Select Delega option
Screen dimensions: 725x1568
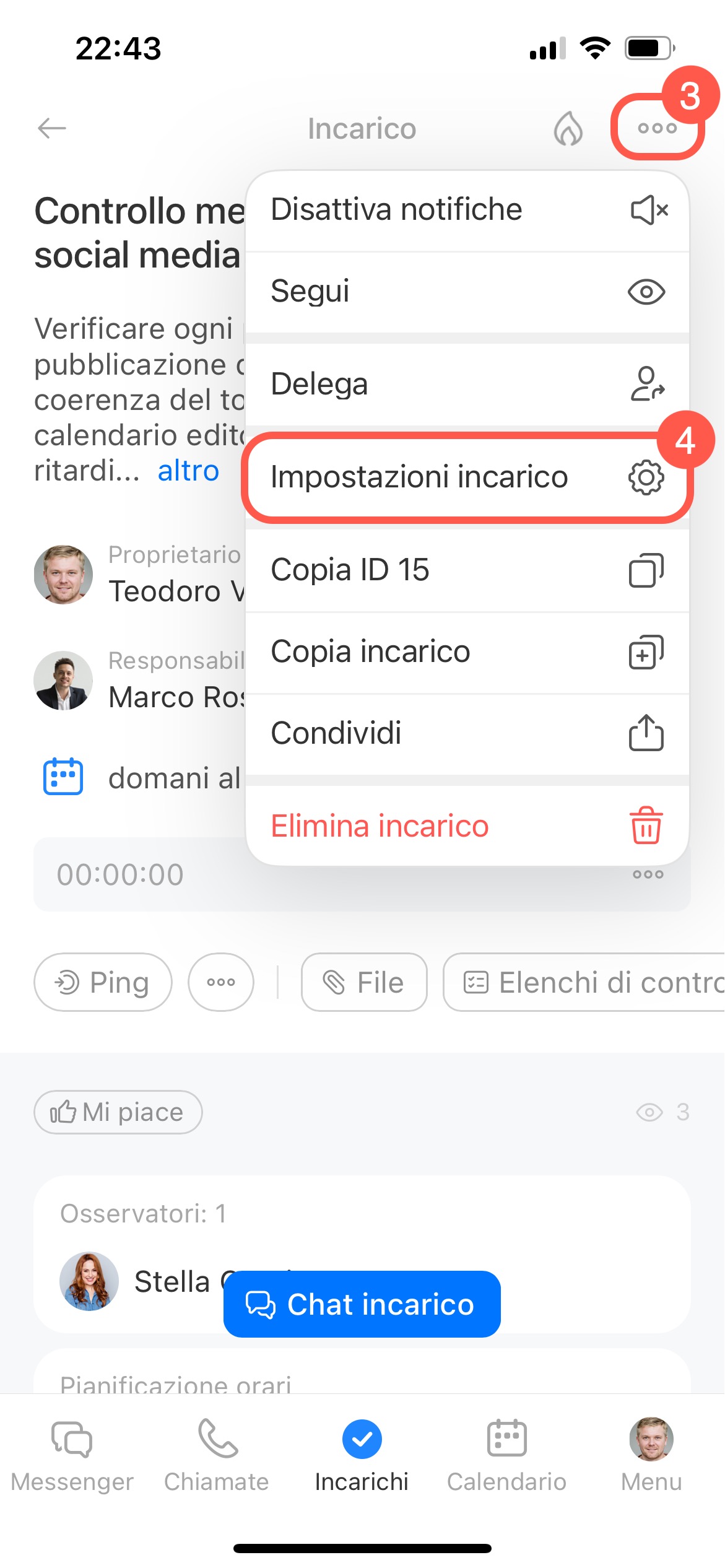tap(467, 384)
